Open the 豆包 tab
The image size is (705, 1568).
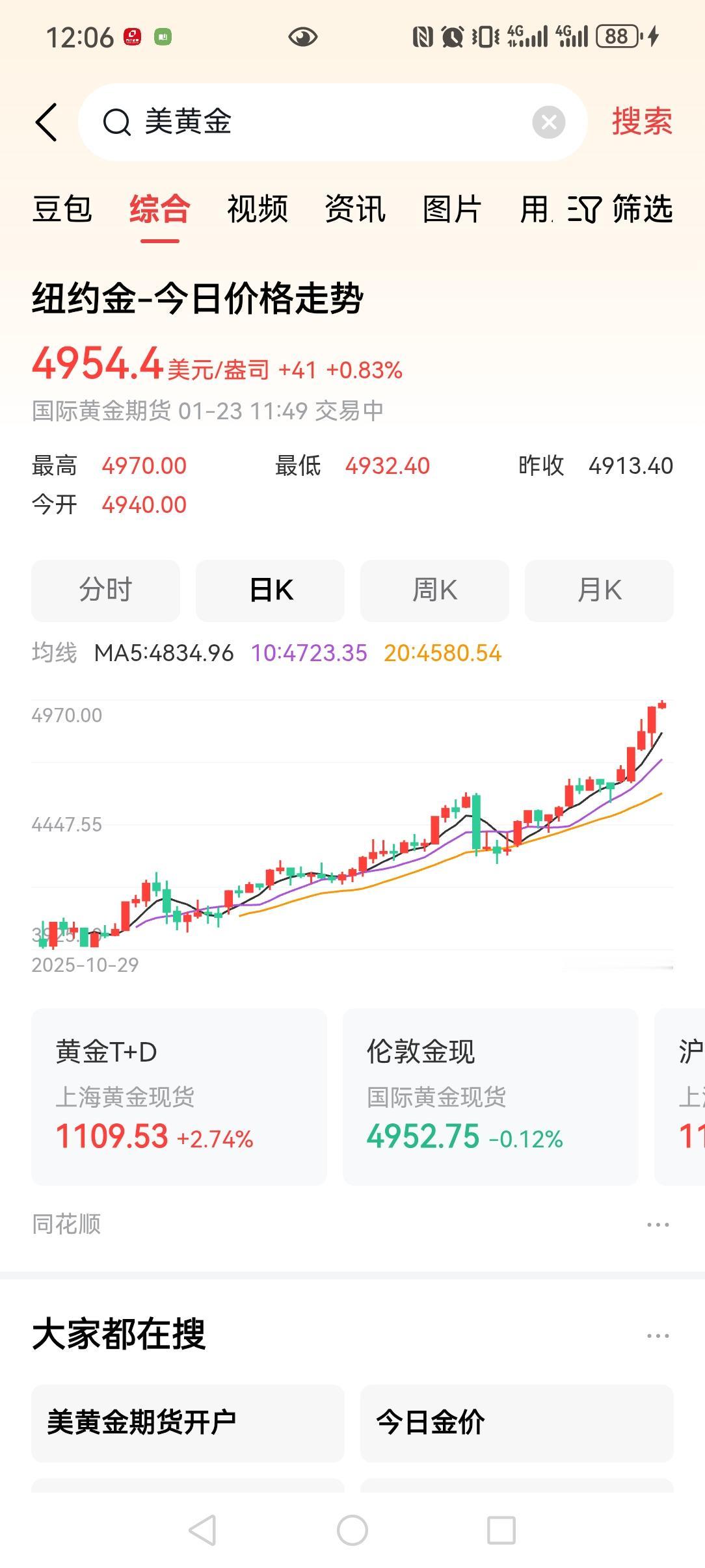click(62, 209)
